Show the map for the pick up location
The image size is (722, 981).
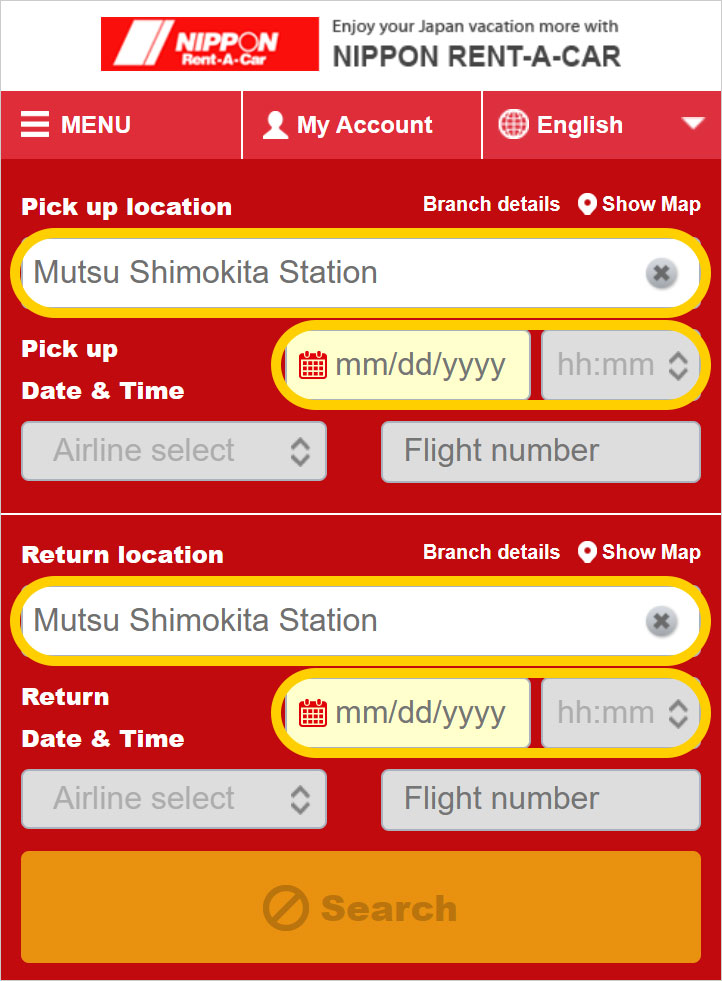click(x=640, y=204)
